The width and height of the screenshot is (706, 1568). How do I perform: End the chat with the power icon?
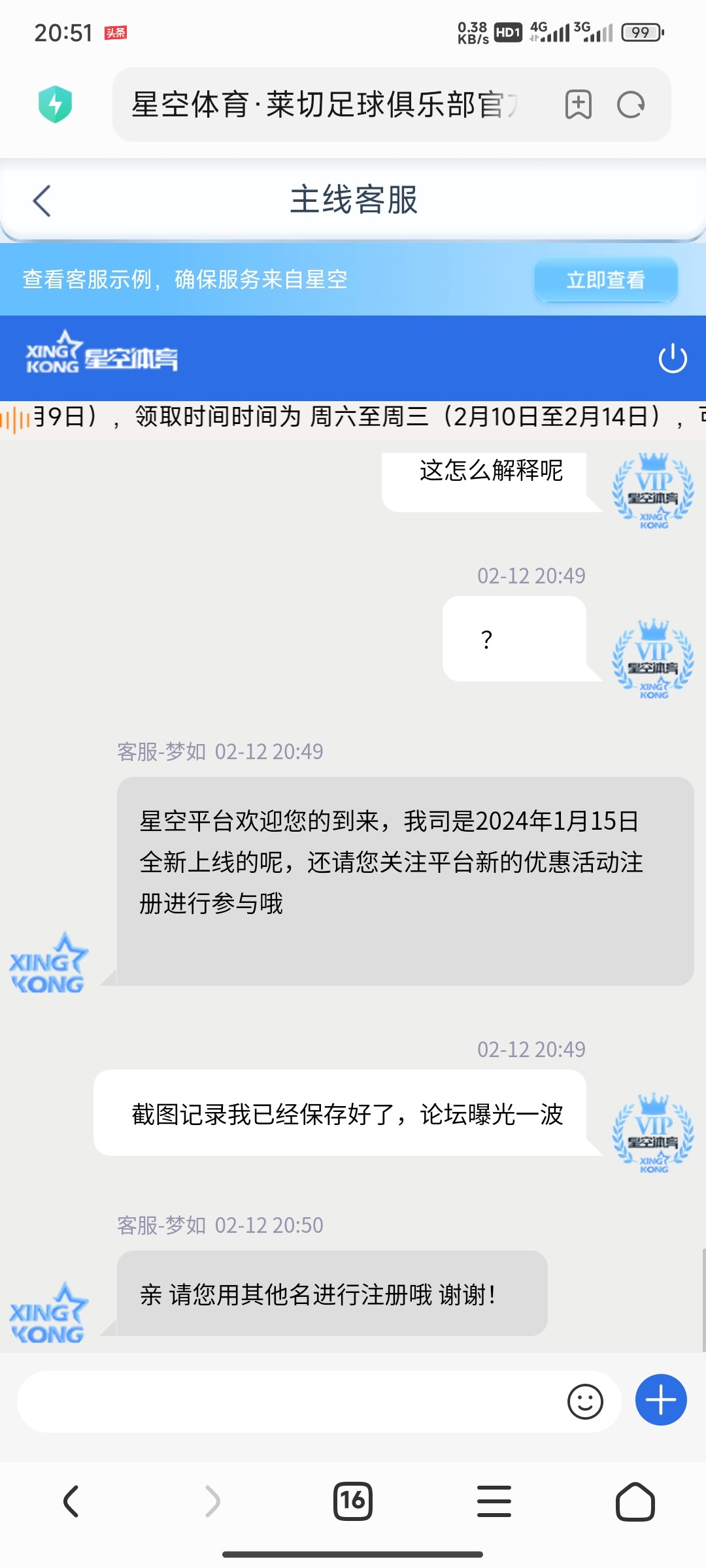[672, 359]
